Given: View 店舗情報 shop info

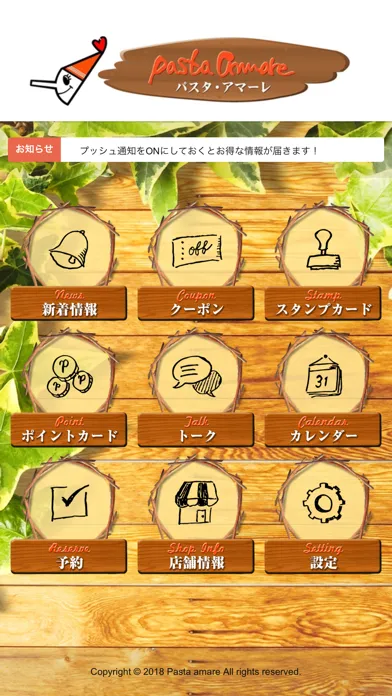Looking at the screenshot, I should 196,516.
